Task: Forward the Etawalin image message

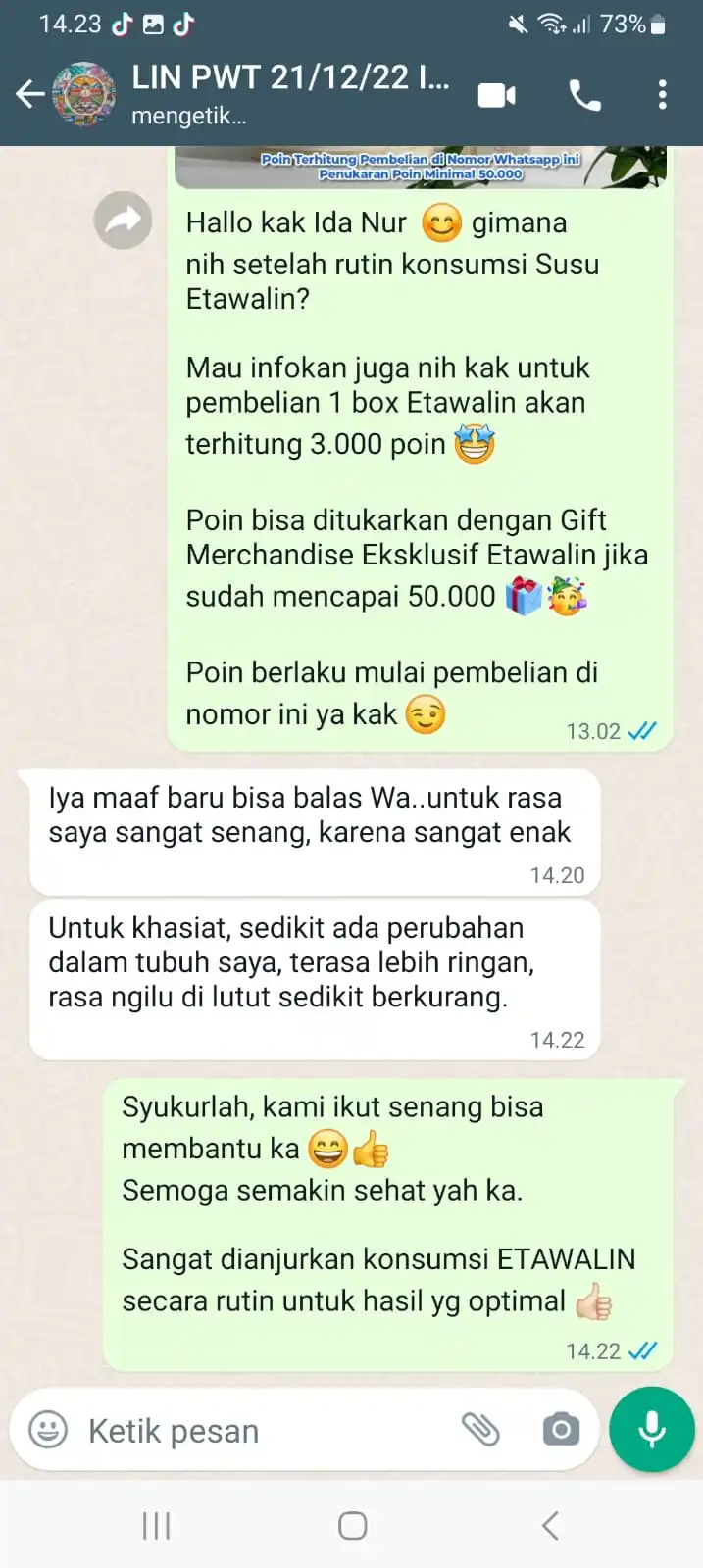Action: tap(123, 220)
